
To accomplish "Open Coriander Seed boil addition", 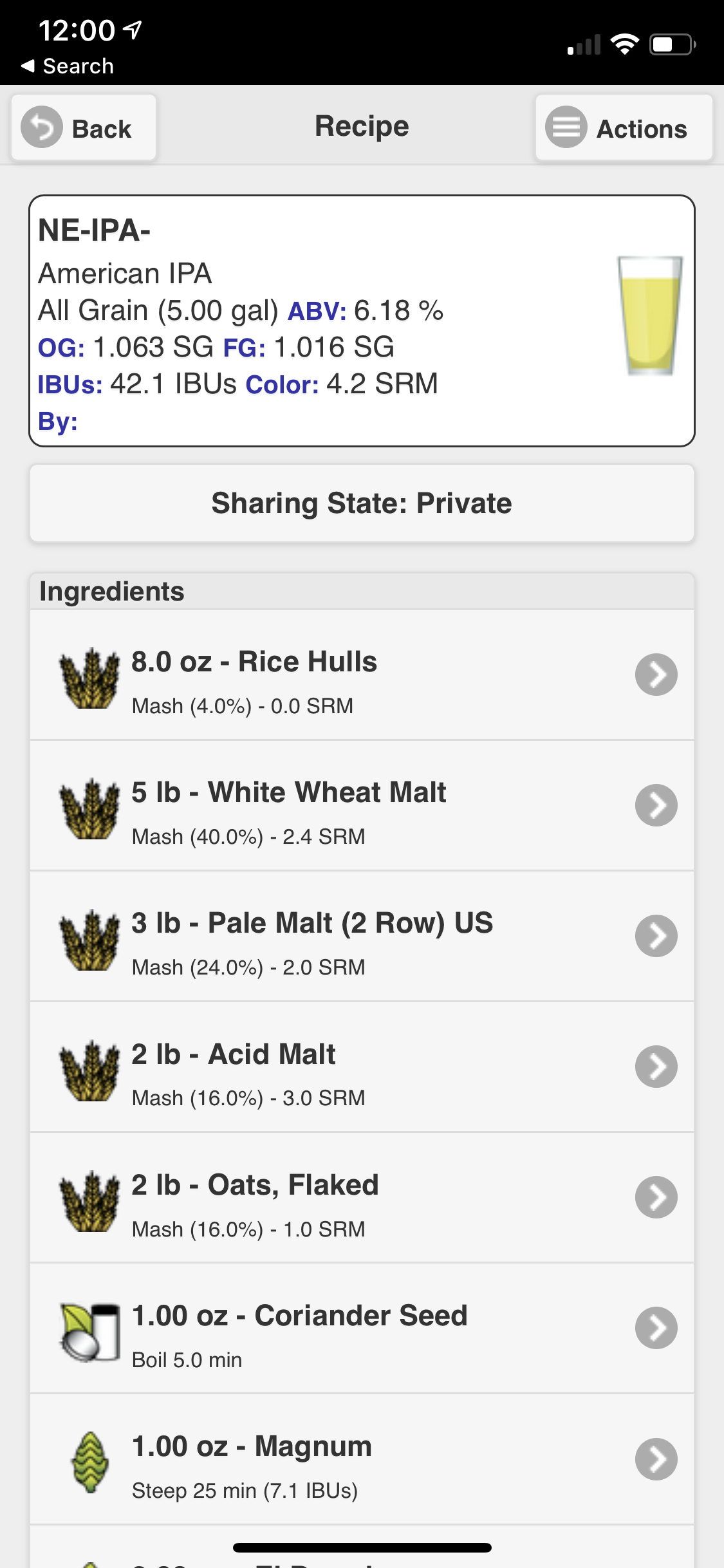I will pyautogui.click(x=362, y=1328).
